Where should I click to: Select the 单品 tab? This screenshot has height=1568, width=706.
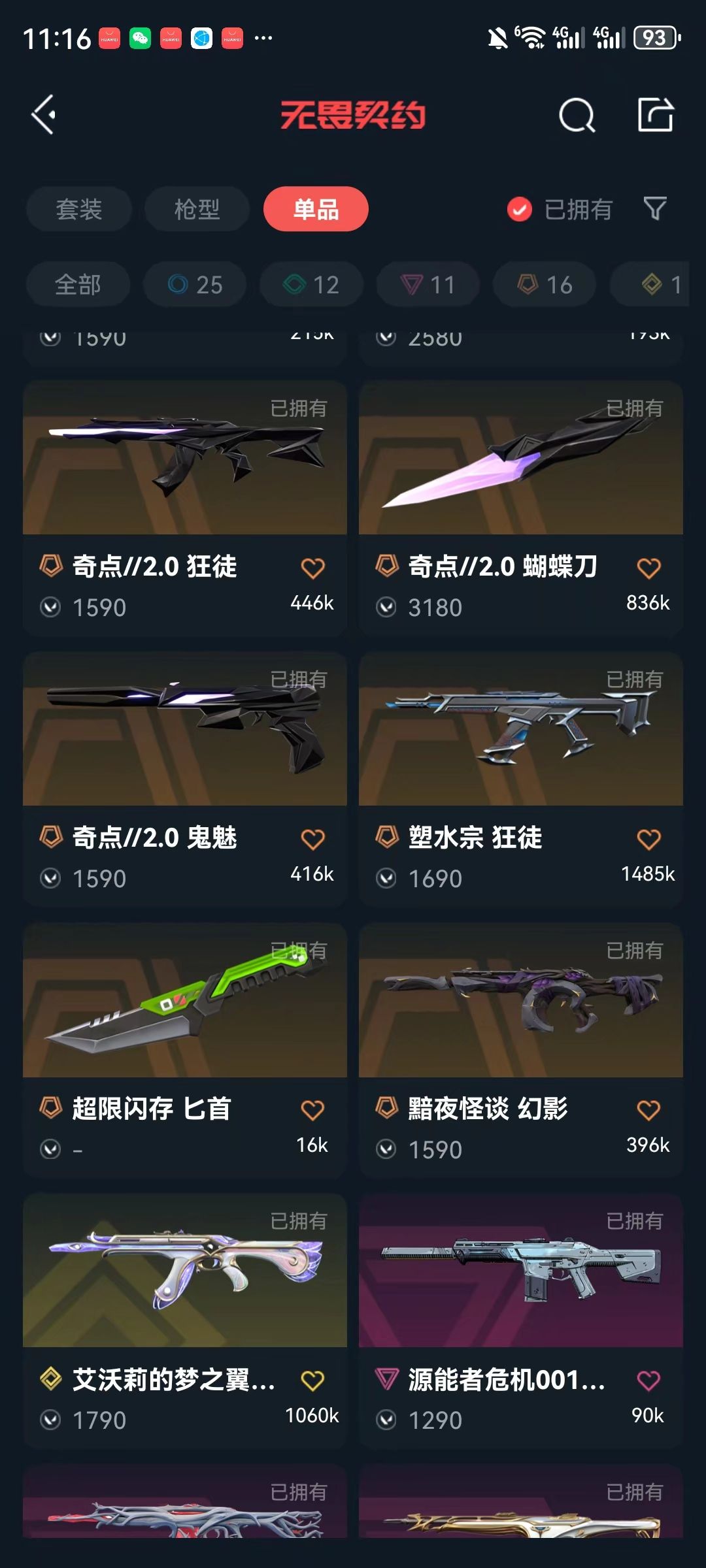point(316,209)
